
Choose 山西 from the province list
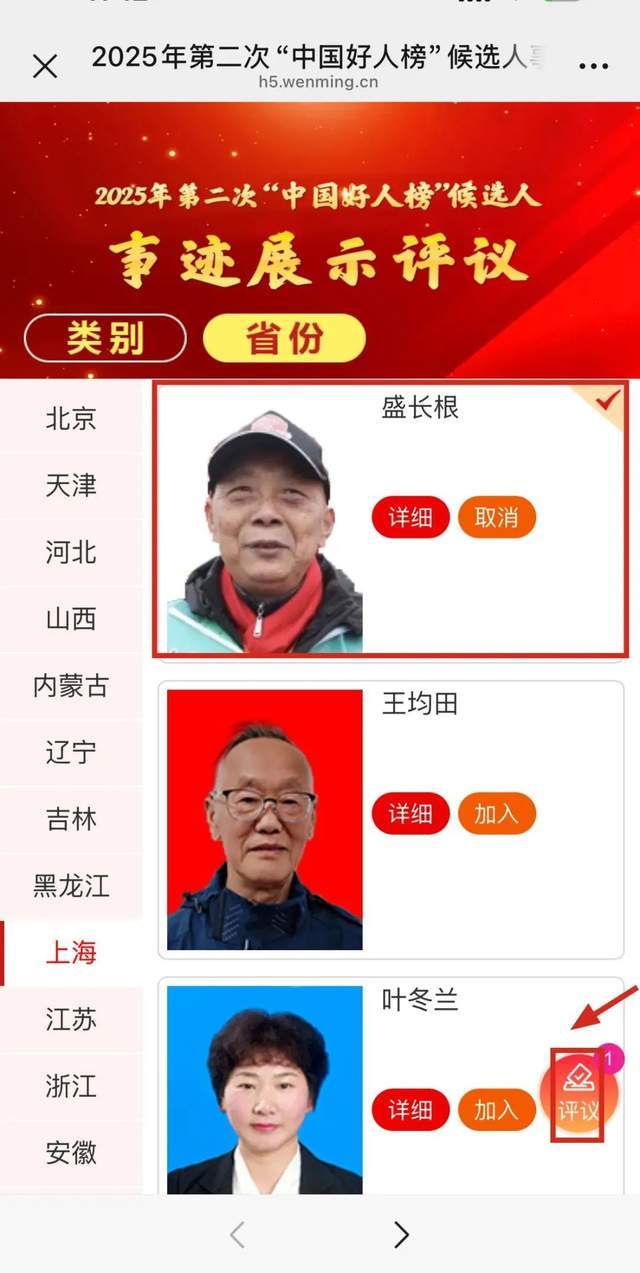click(71, 619)
